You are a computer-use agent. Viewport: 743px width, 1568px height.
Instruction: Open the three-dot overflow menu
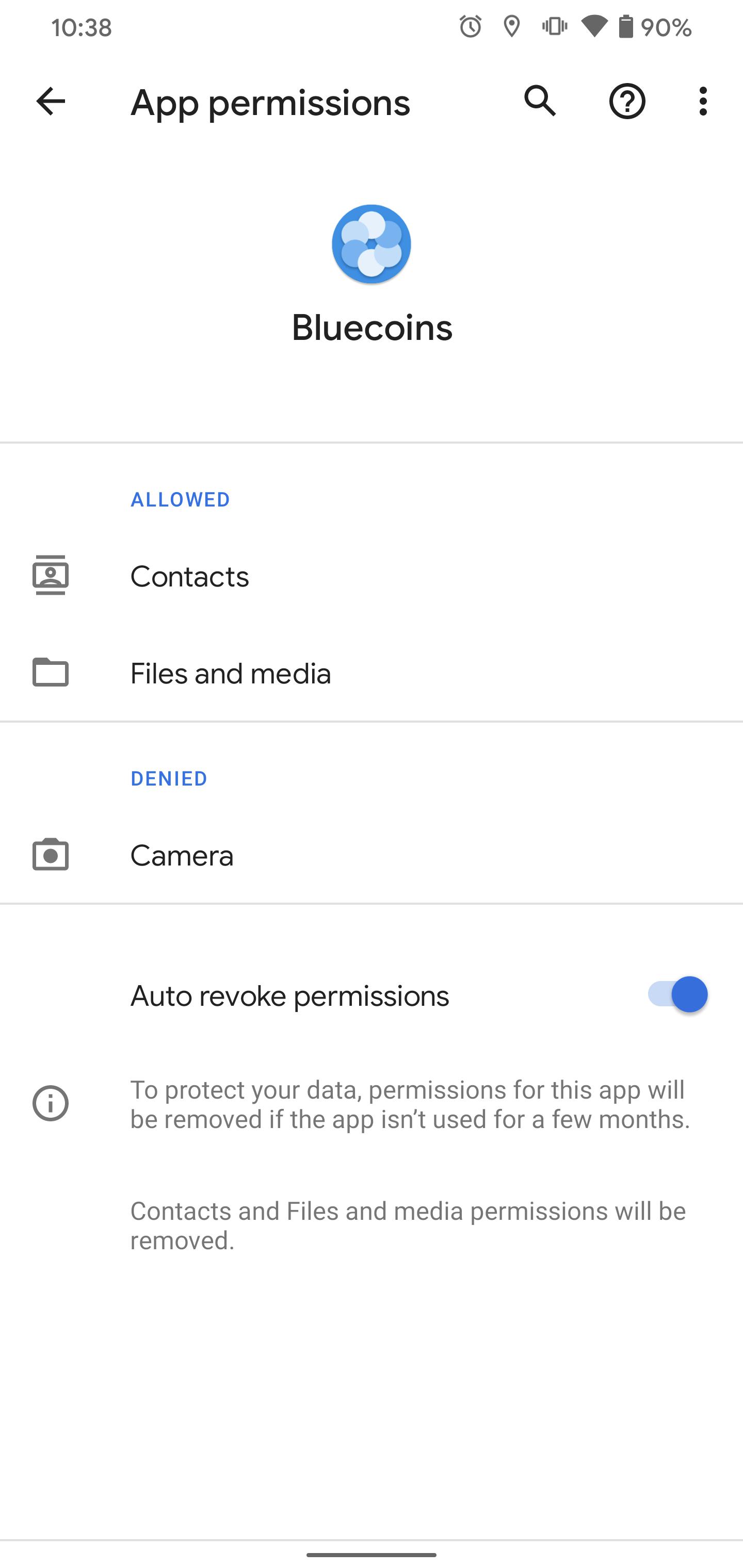click(x=703, y=101)
